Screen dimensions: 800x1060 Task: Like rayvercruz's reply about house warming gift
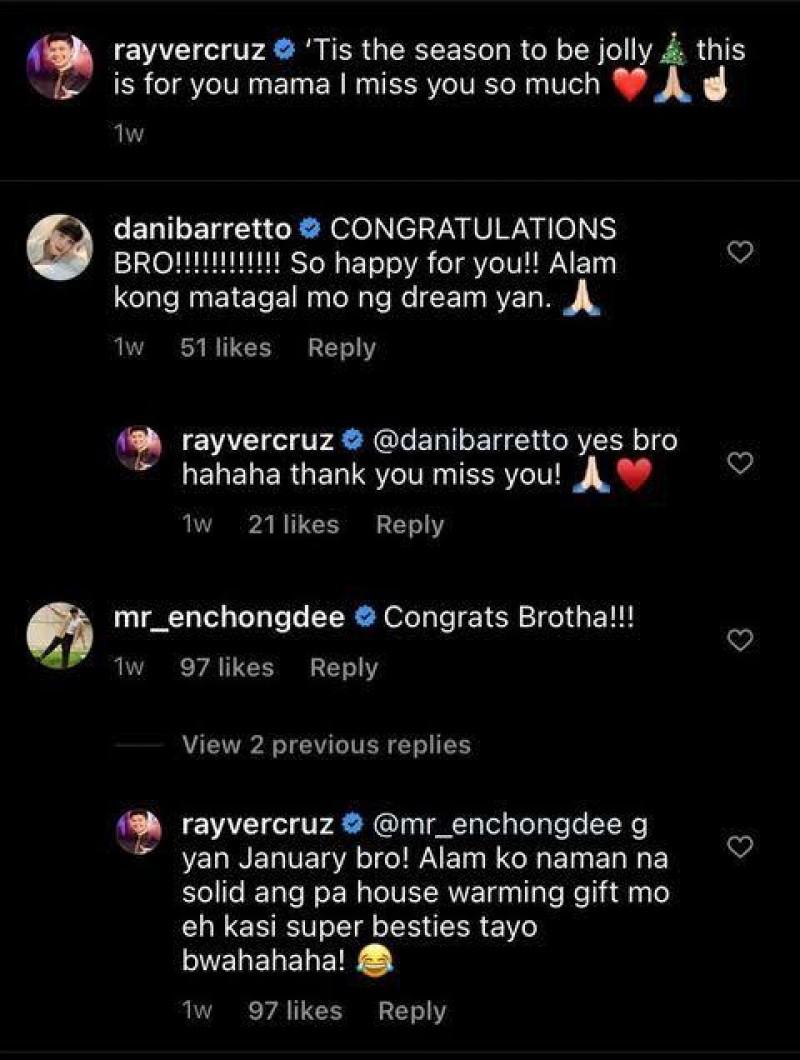point(738,848)
